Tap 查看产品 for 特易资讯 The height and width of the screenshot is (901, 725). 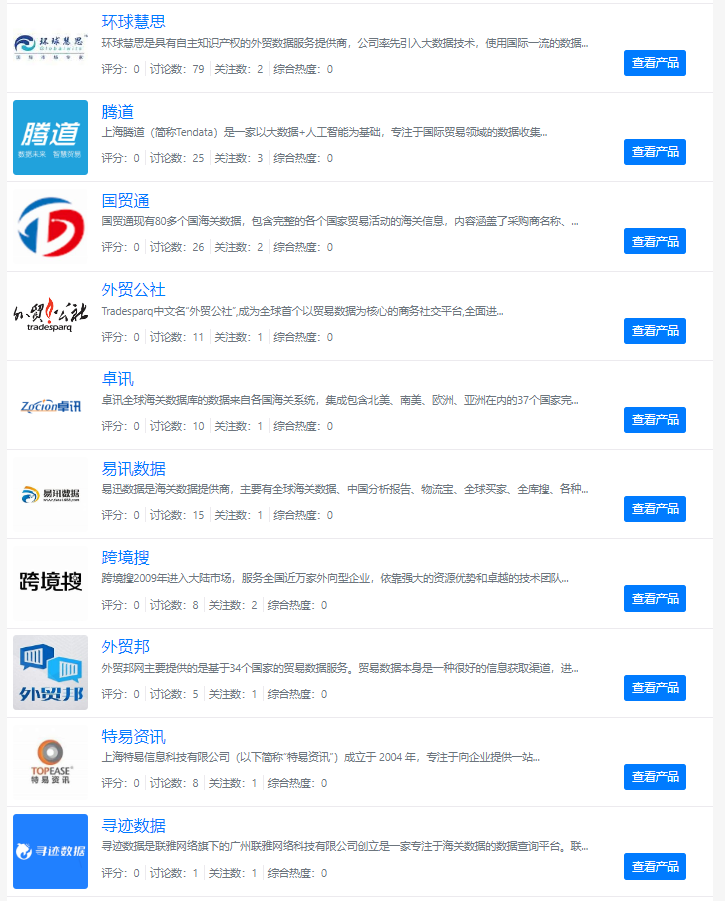tap(655, 777)
